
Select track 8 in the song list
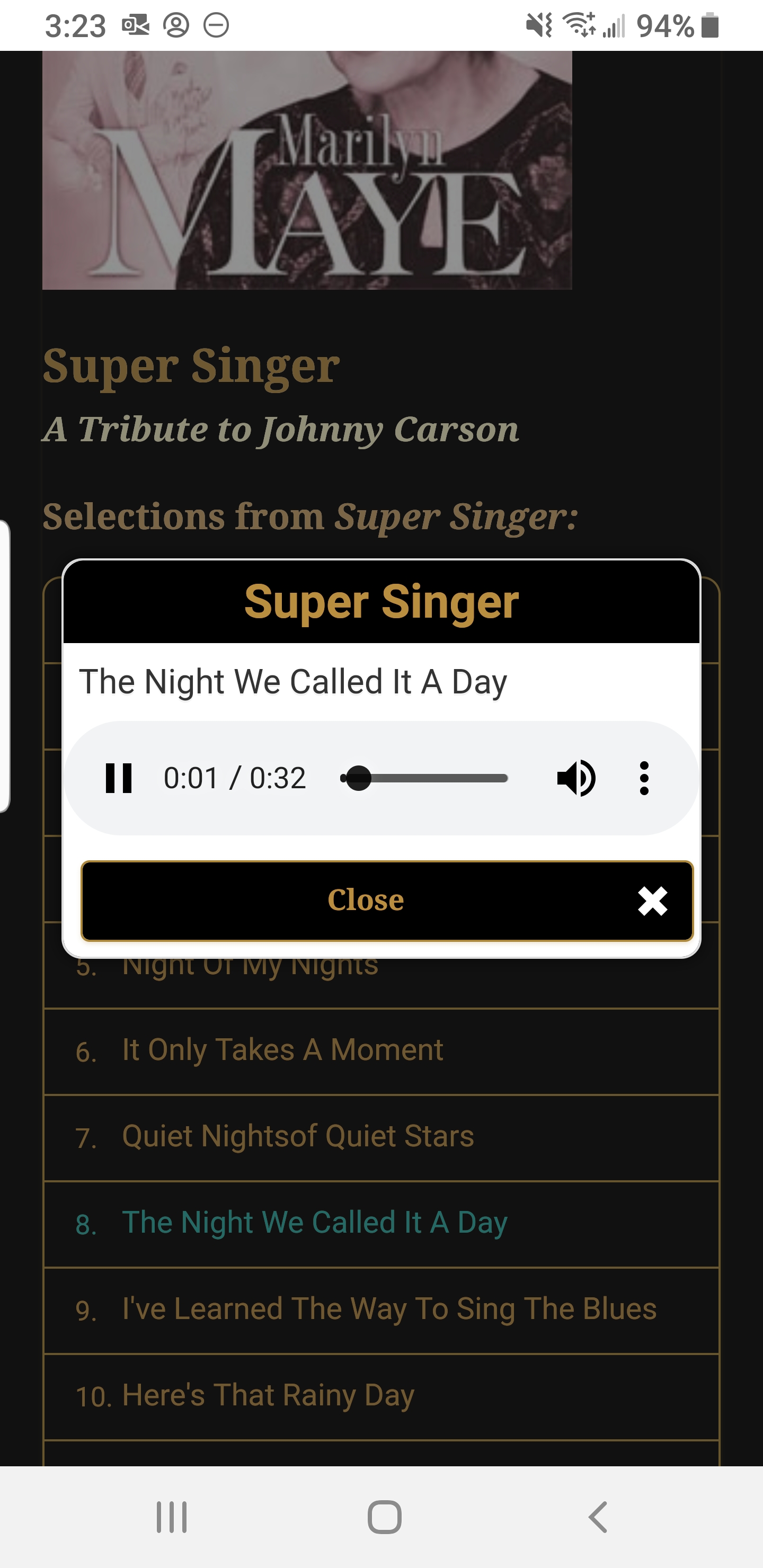tap(381, 1224)
